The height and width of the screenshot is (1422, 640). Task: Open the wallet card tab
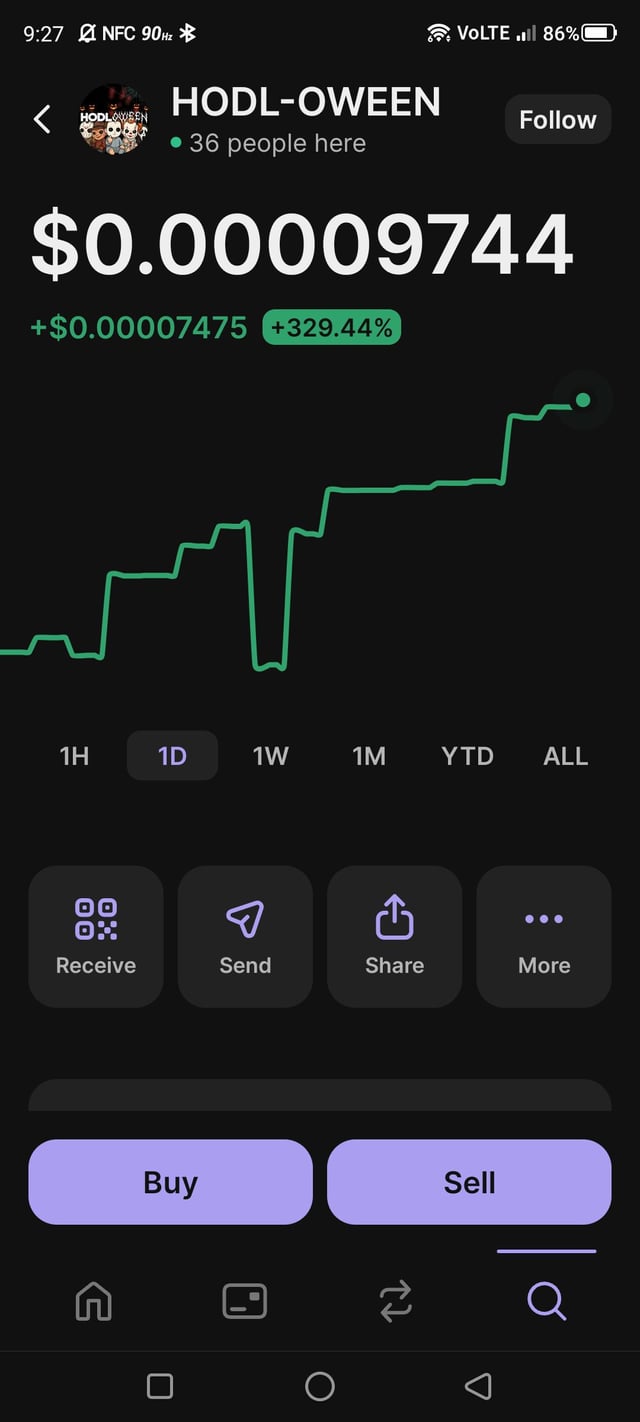pos(244,1301)
